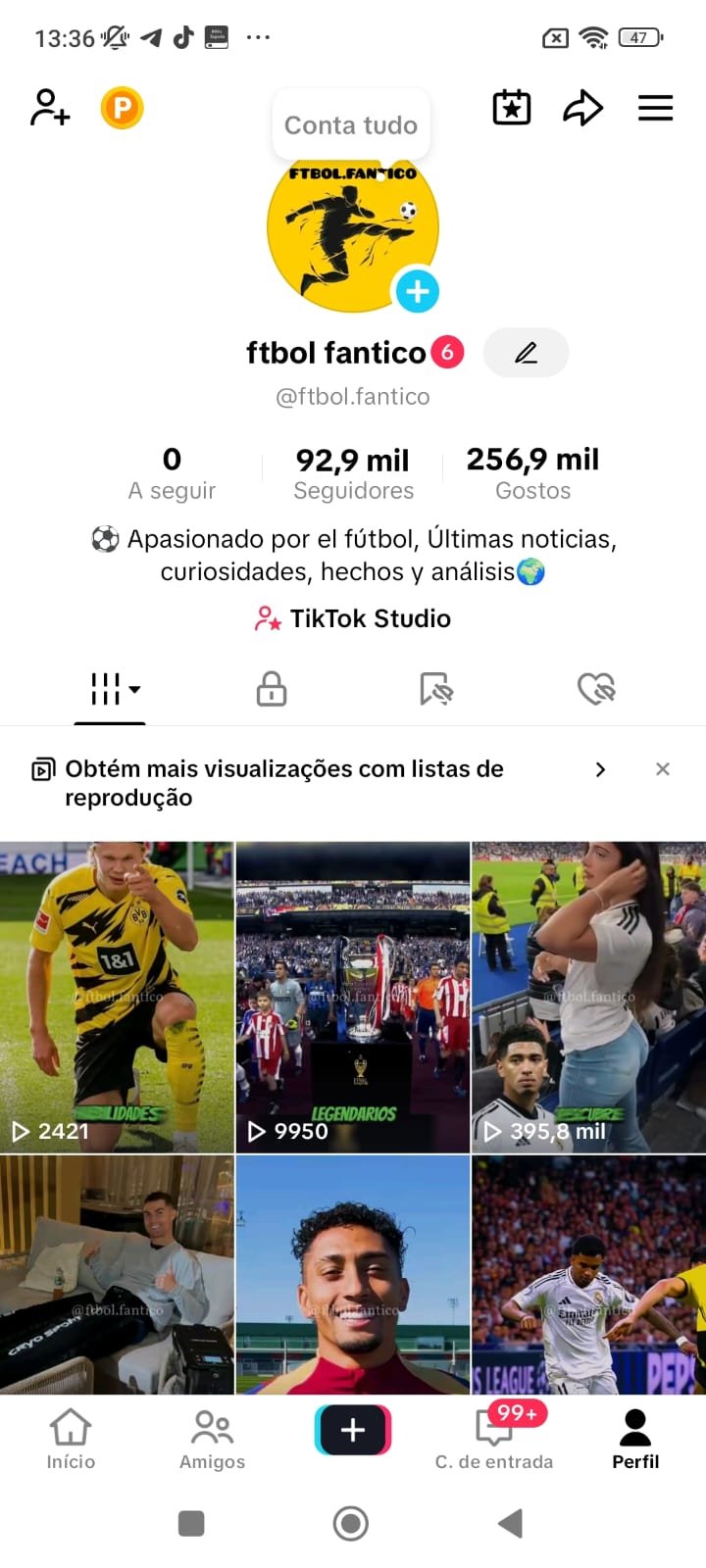Open the video with 2421 views
Image resolution: width=706 pixels, height=1568 pixels.
(117, 995)
